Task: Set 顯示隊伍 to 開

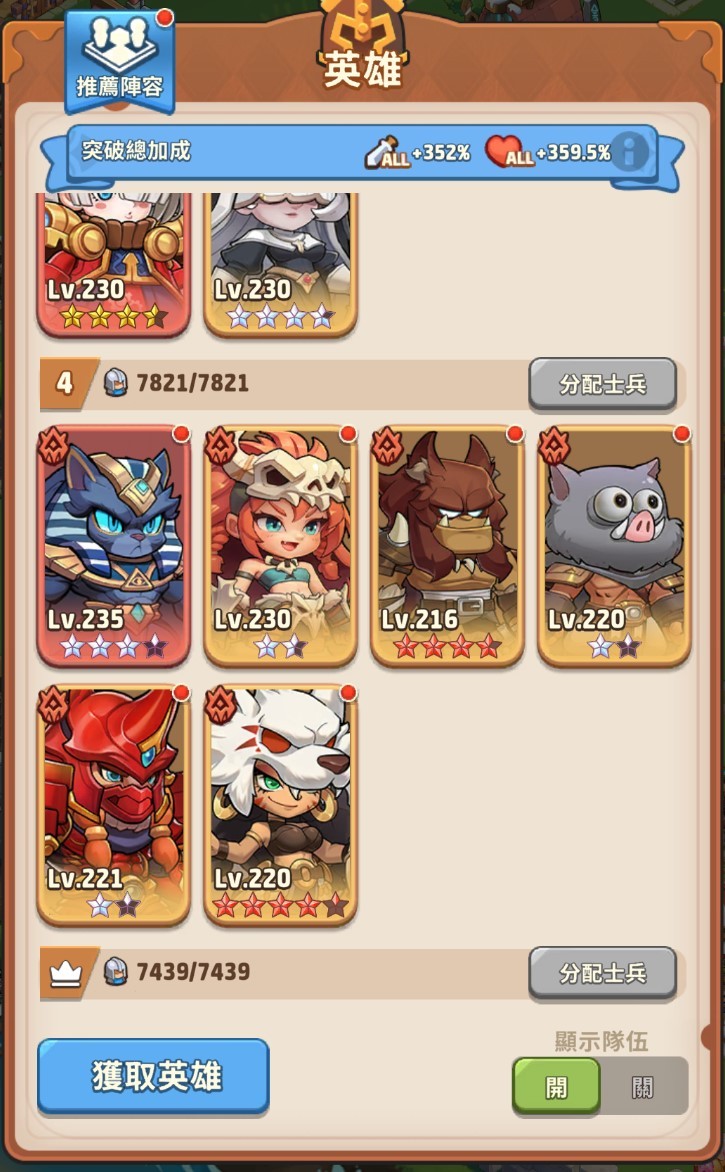Action: tap(557, 1087)
